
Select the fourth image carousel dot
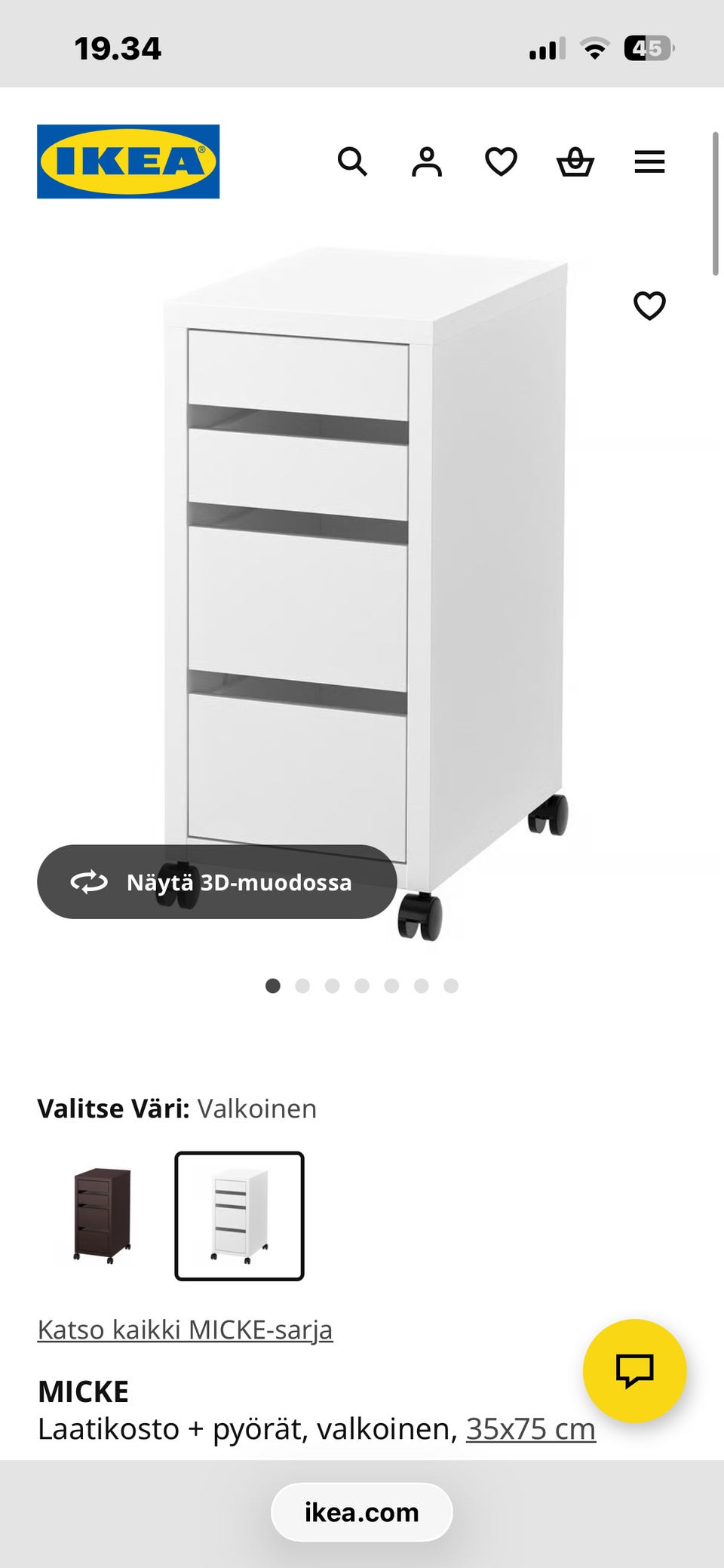pos(362,985)
